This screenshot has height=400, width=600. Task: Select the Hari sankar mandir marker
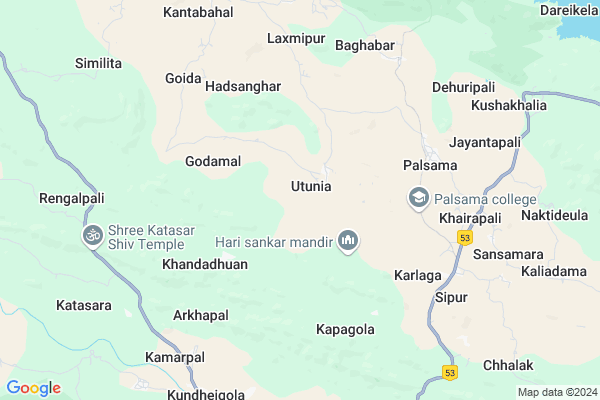coord(348,241)
